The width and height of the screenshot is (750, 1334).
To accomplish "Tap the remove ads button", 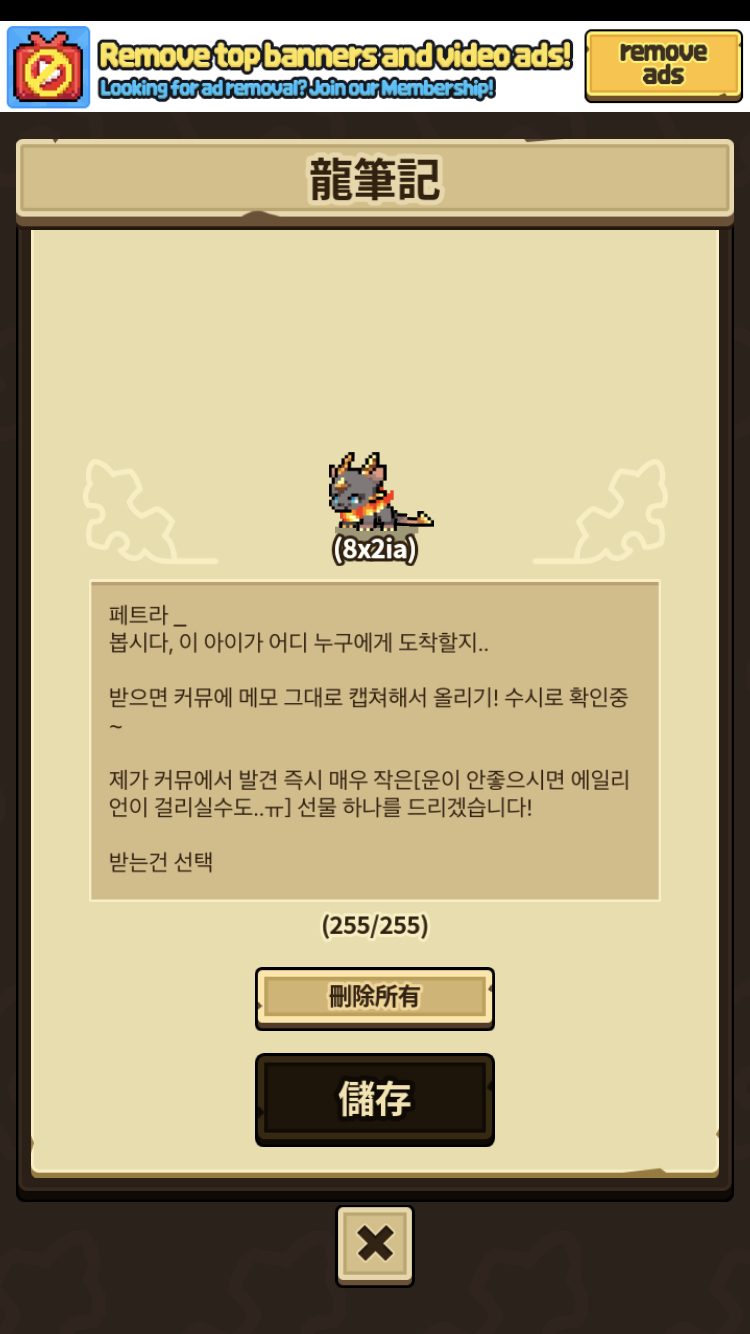I will click(x=662, y=64).
